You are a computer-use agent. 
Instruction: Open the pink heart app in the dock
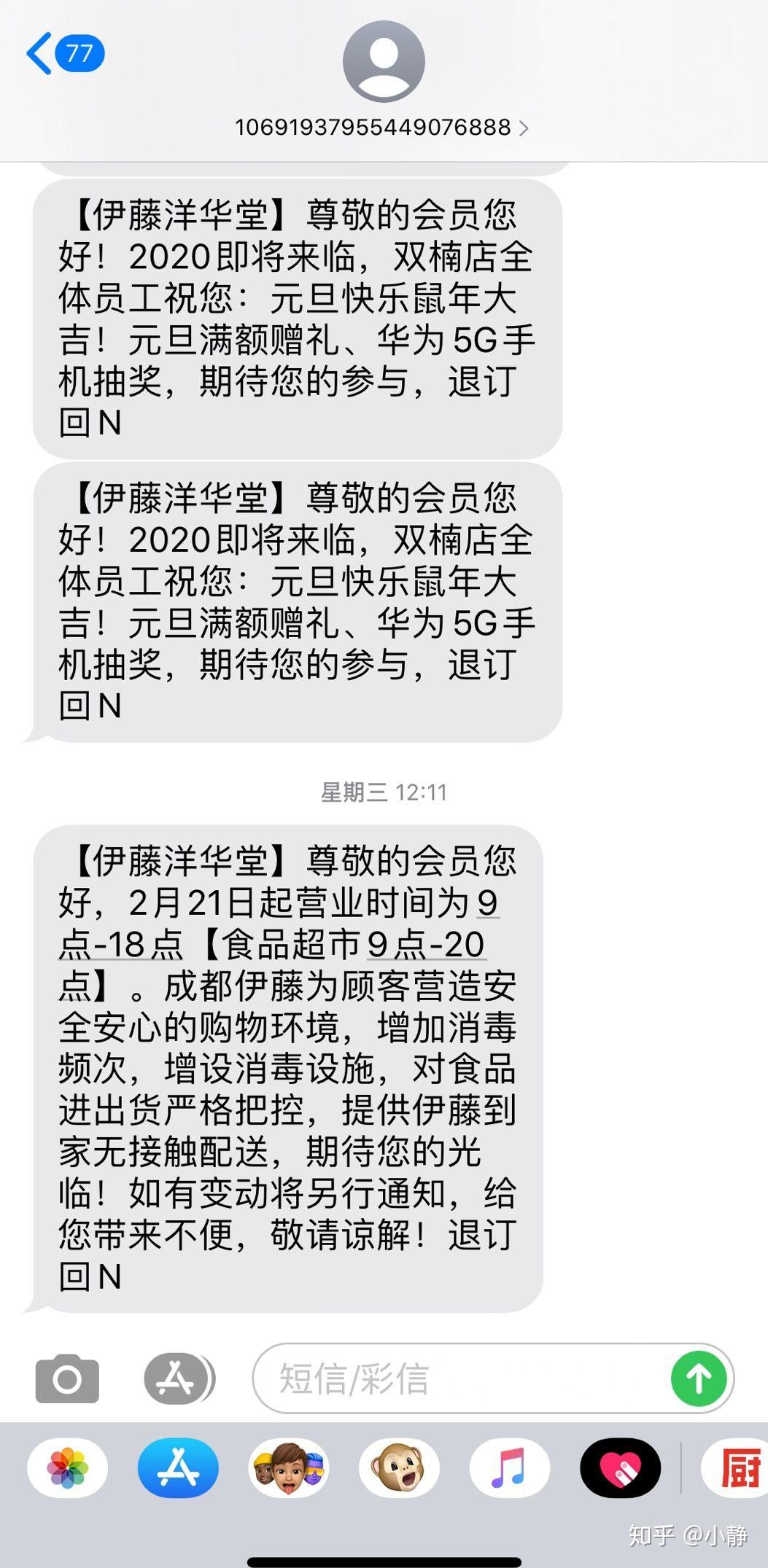click(x=619, y=1469)
